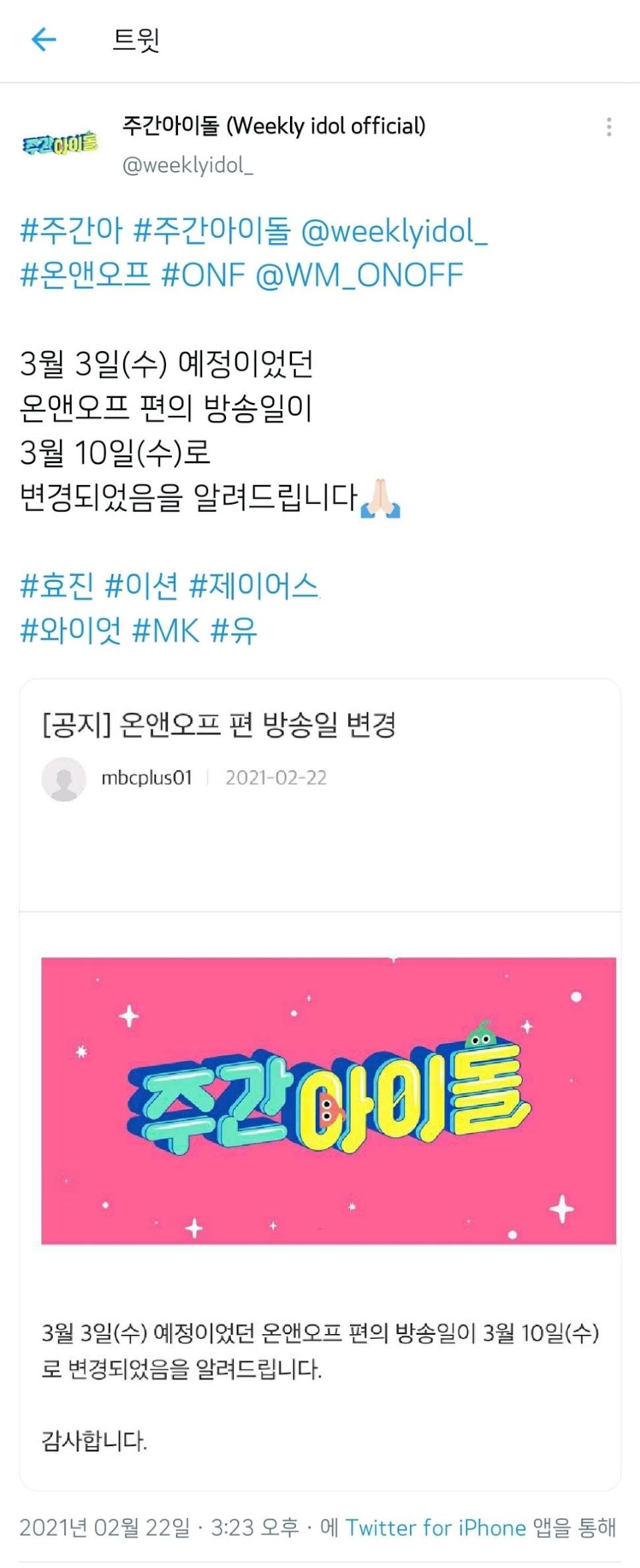This screenshot has width=640, height=1568.
Task: Tap the Twitter for iPhone source link
Action: click(x=435, y=1527)
